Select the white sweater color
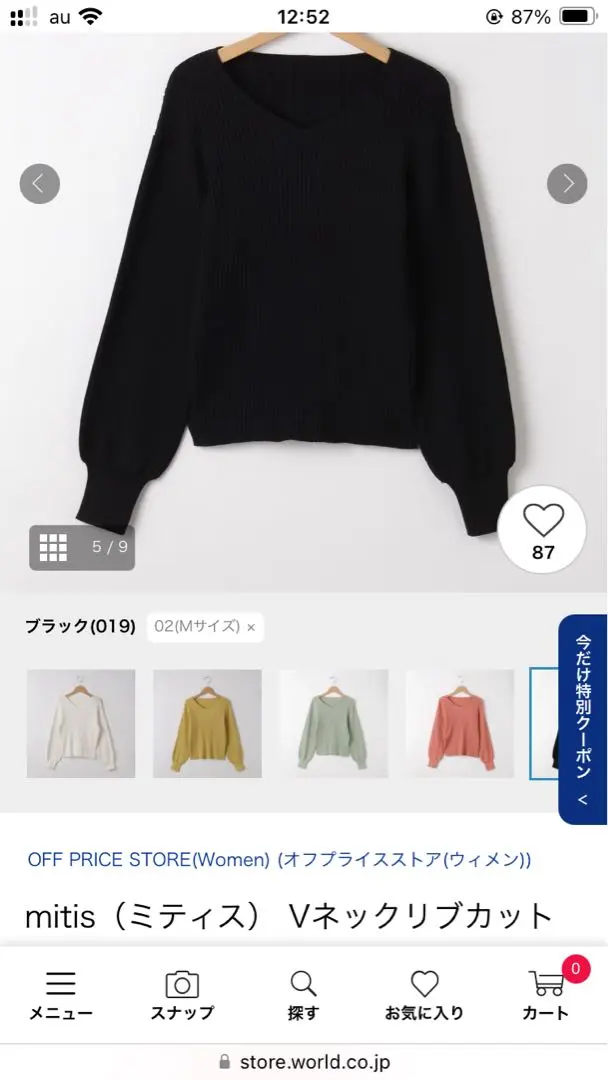 coord(81,723)
